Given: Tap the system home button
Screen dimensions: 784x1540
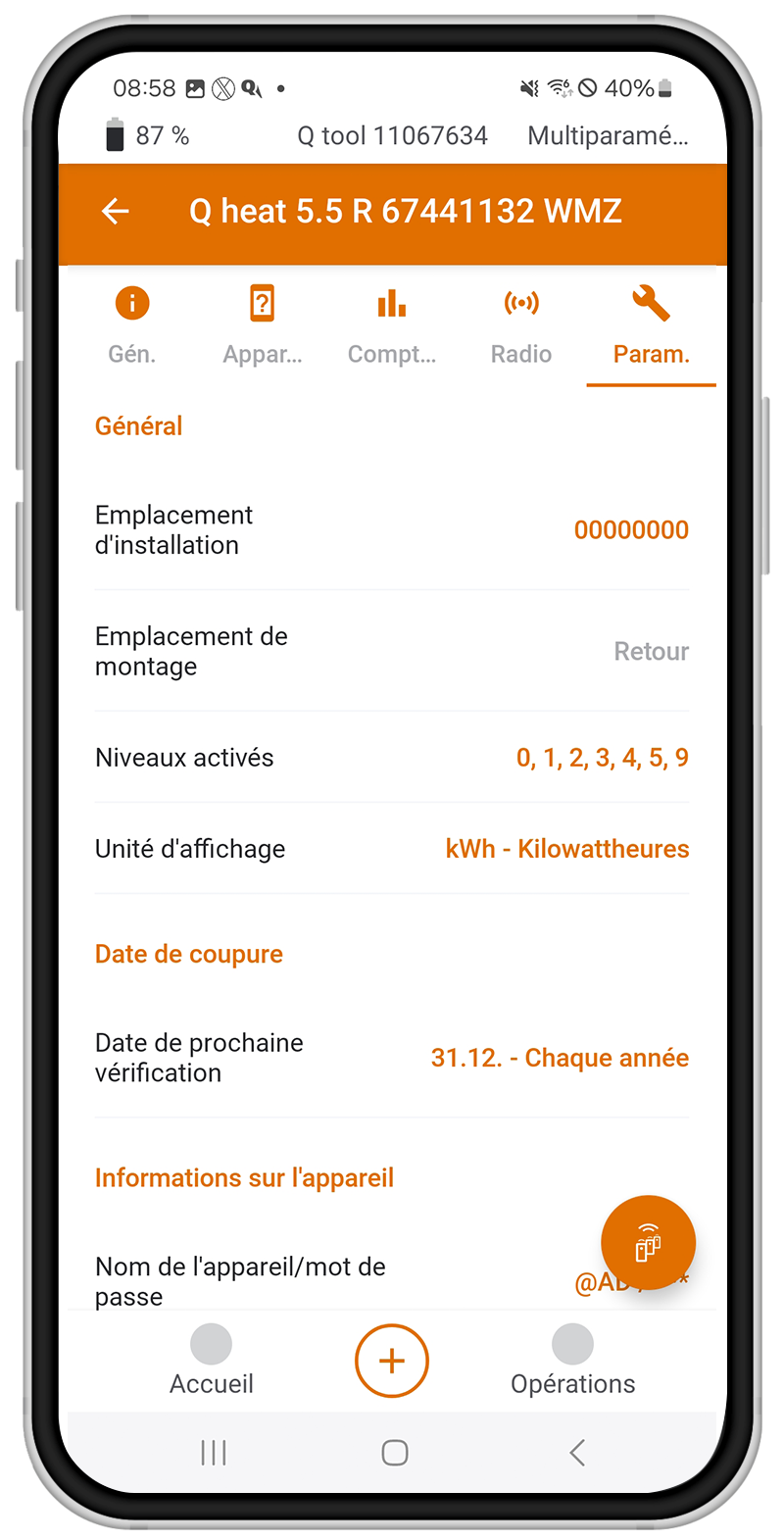Looking at the screenshot, I should click(x=394, y=1453).
